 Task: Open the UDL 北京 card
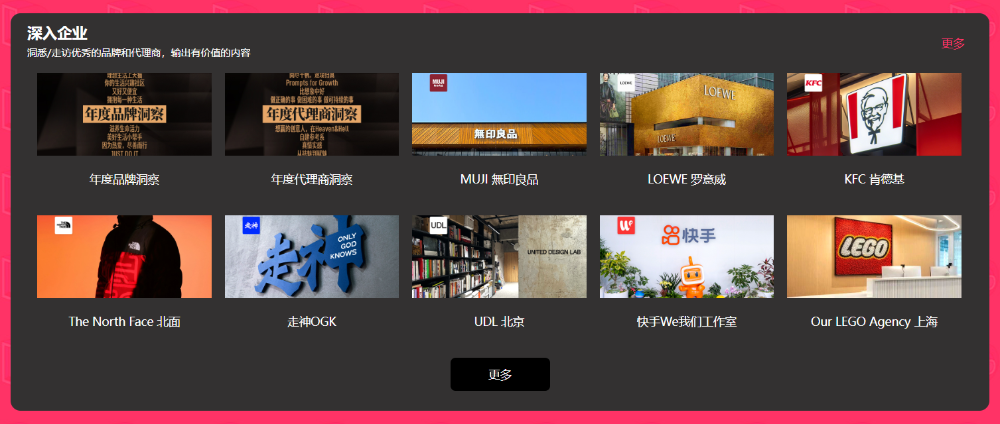tap(499, 257)
